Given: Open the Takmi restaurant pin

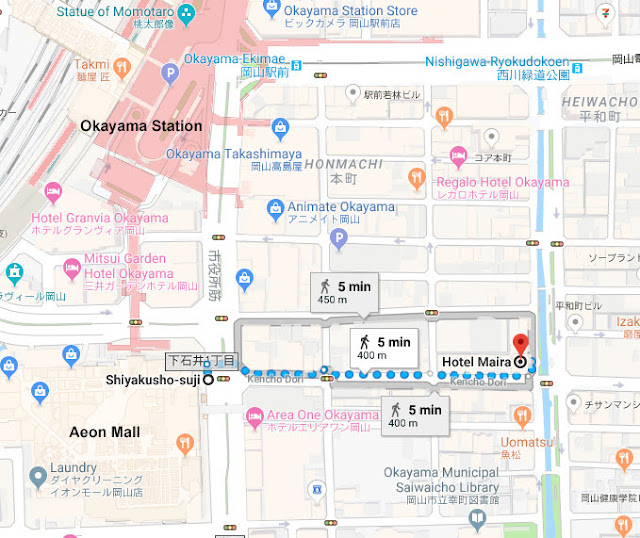Looking at the screenshot, I should (x=122, y=68).
